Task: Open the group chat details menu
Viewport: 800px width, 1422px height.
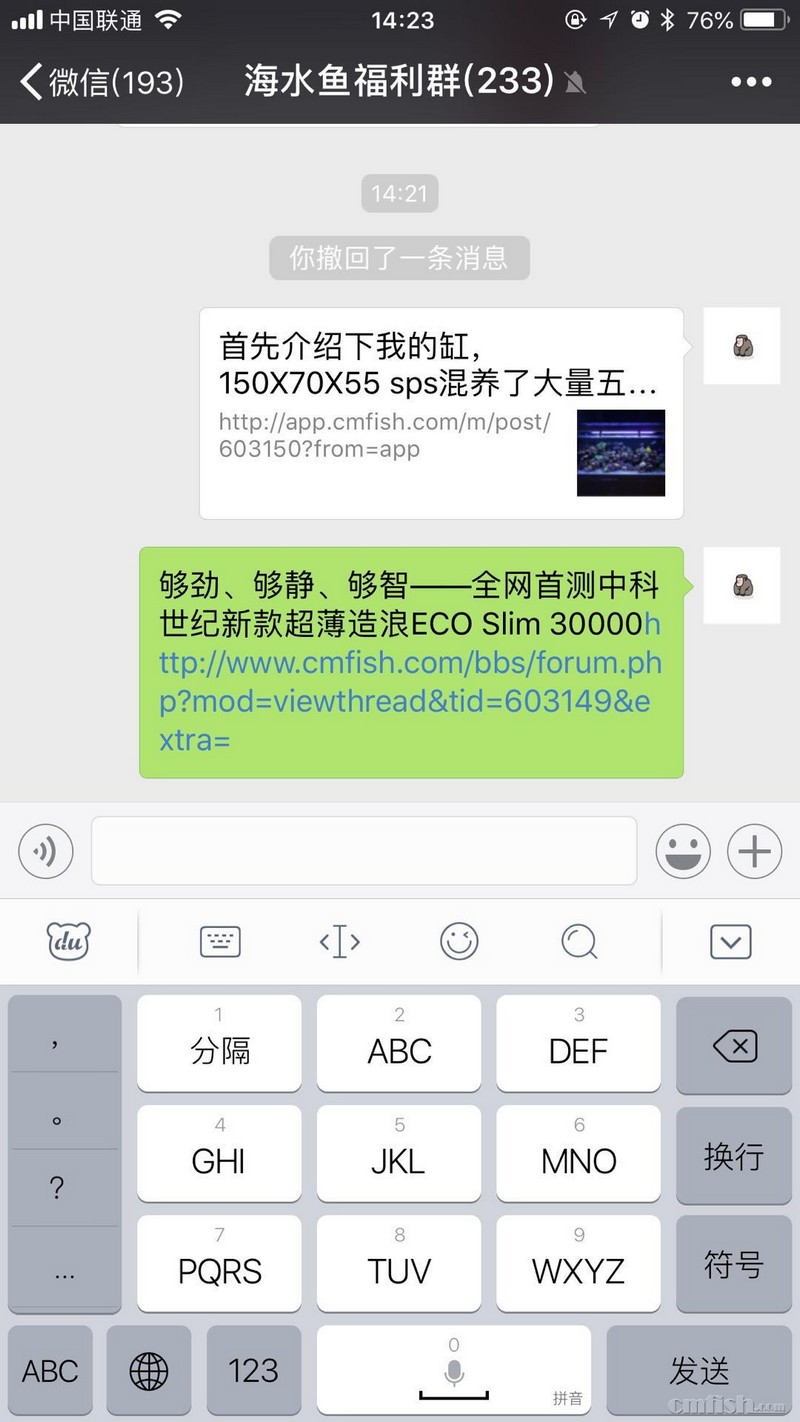Action: click(x=751, y=82)
